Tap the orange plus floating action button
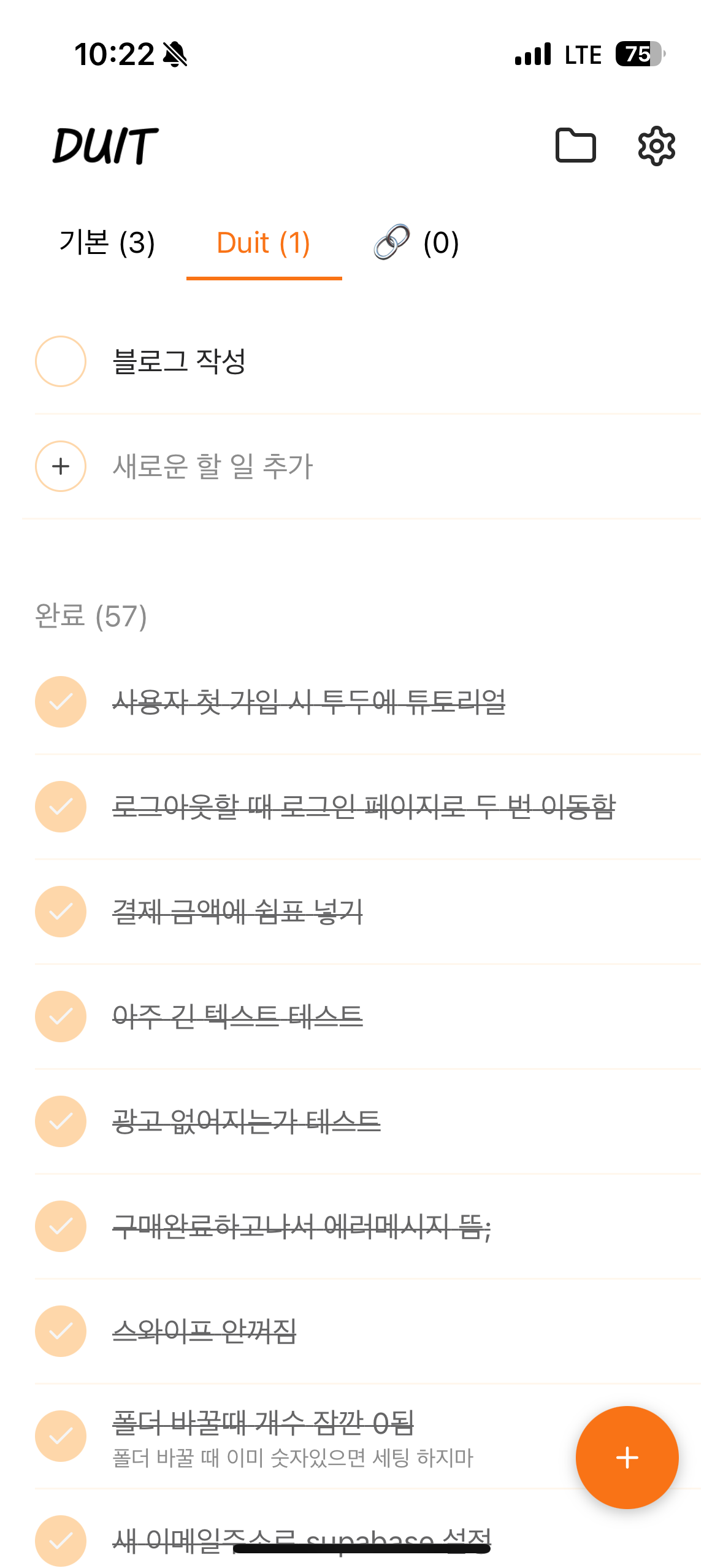 pyautogui.click(x=626, y=1456)
